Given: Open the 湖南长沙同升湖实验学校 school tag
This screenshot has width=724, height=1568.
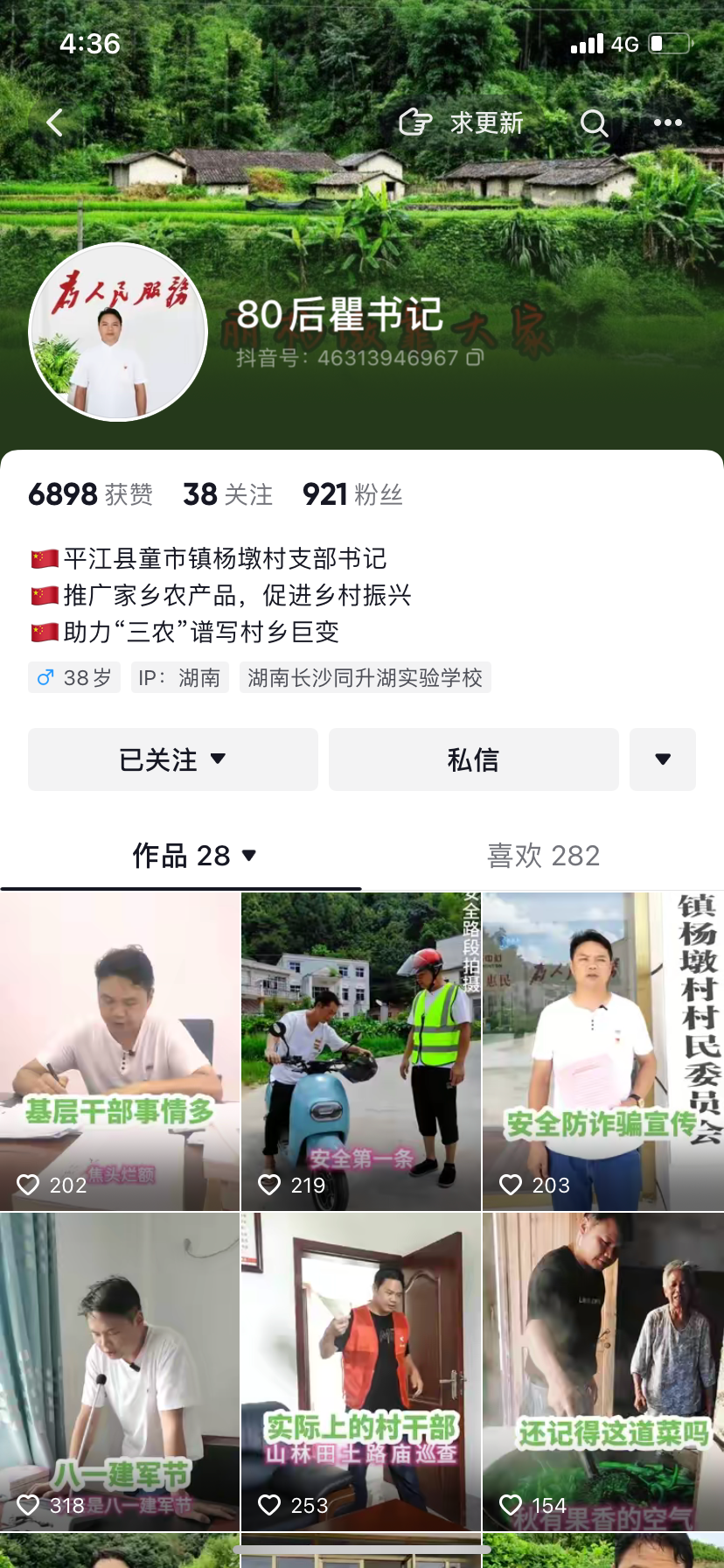Looking at the screenshot, I should pos(365,678).
